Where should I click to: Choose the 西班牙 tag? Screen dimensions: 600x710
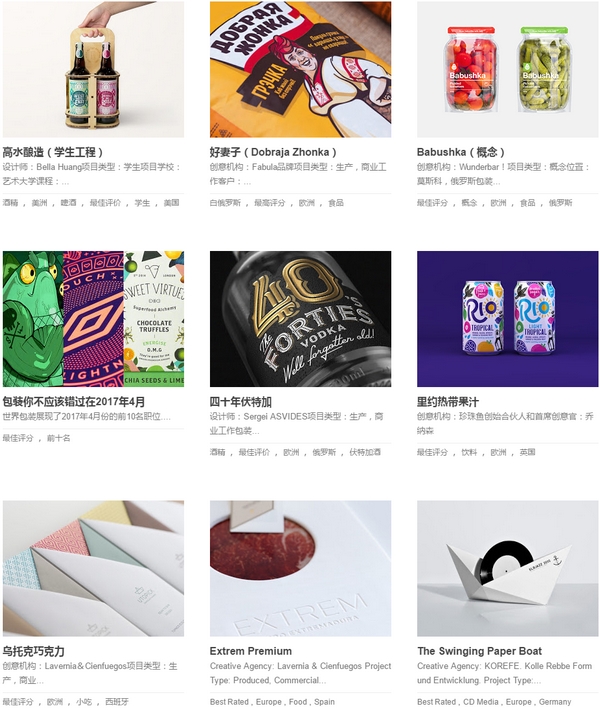115,702
